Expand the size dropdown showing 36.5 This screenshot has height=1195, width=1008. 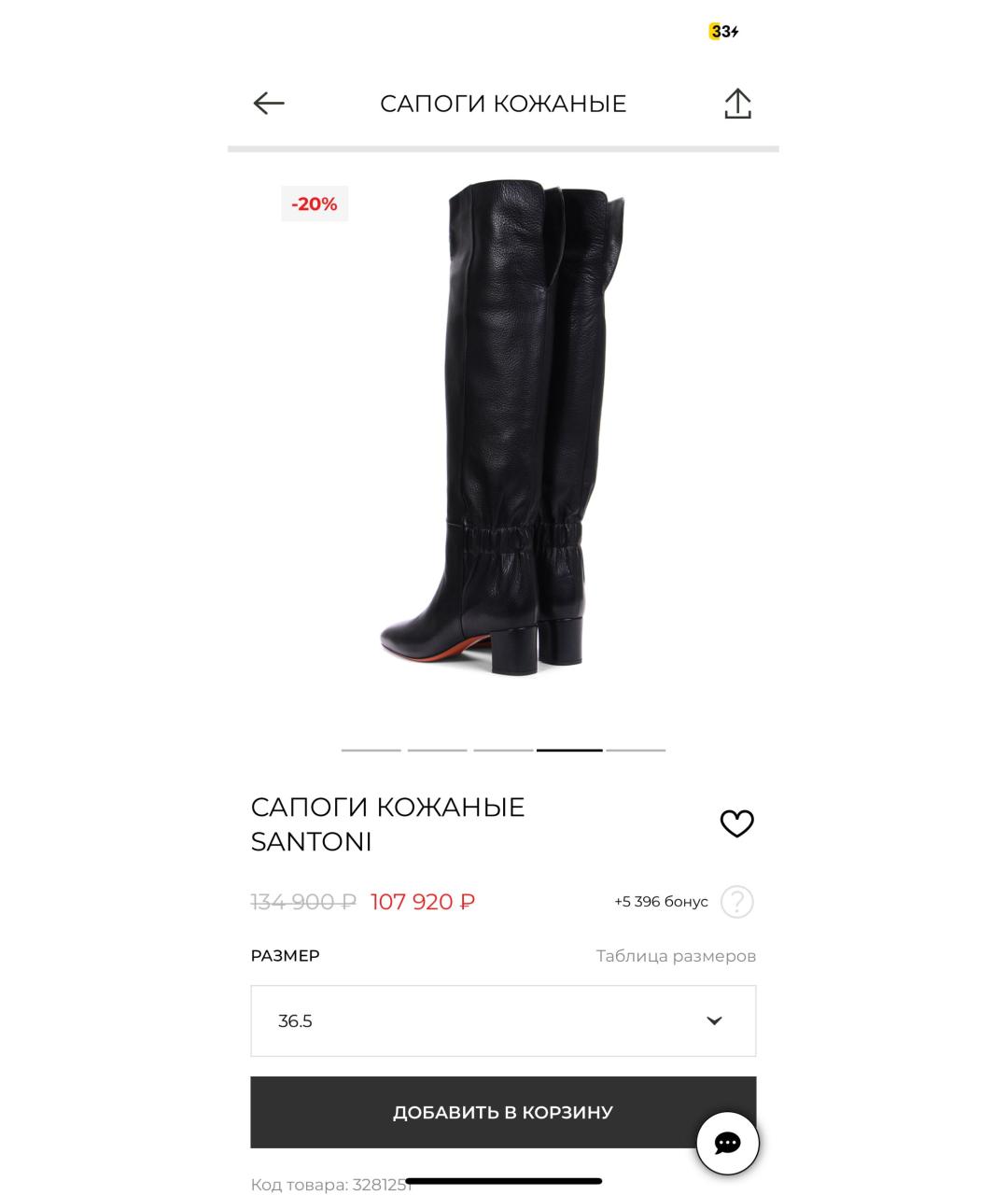[503, 1020]
